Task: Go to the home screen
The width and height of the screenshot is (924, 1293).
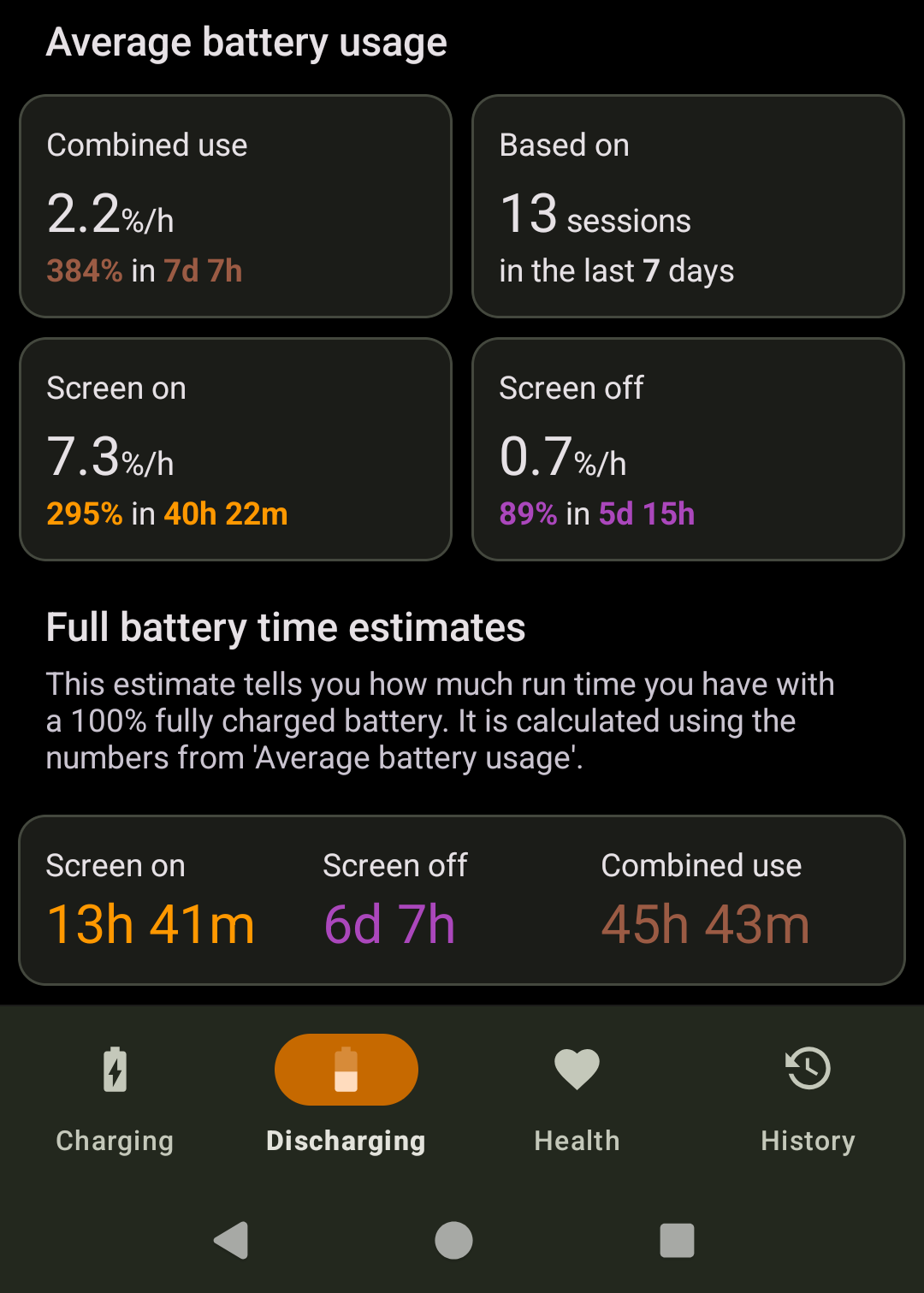Action: tap(453, 1240)
